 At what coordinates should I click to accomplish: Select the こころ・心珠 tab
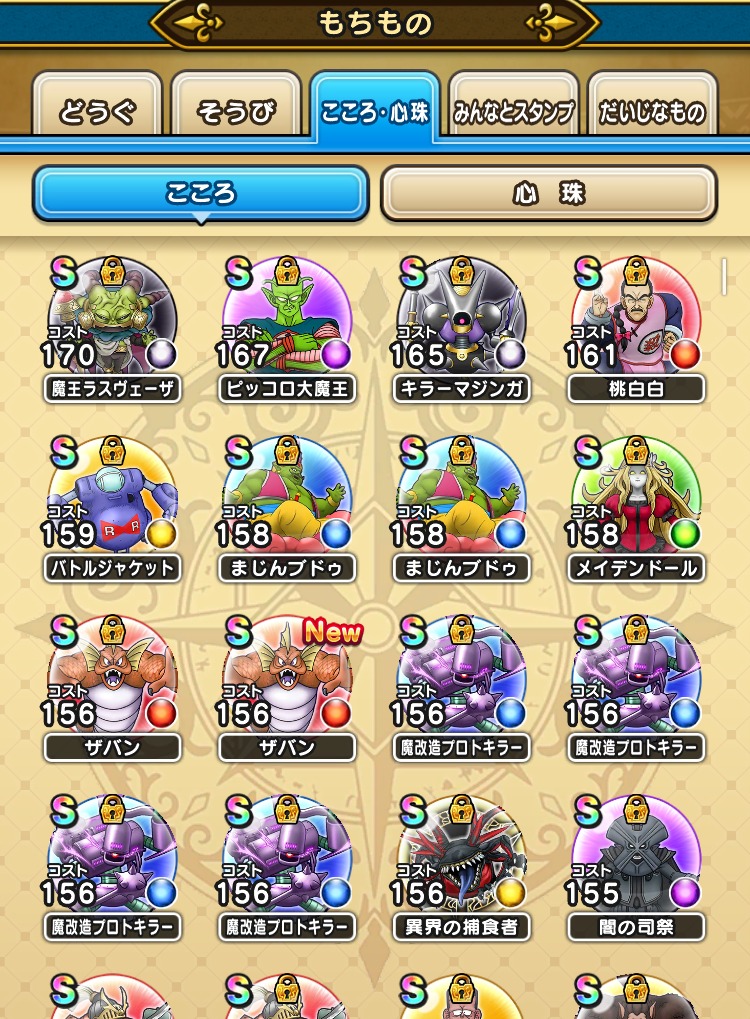(x=375, y=110)
